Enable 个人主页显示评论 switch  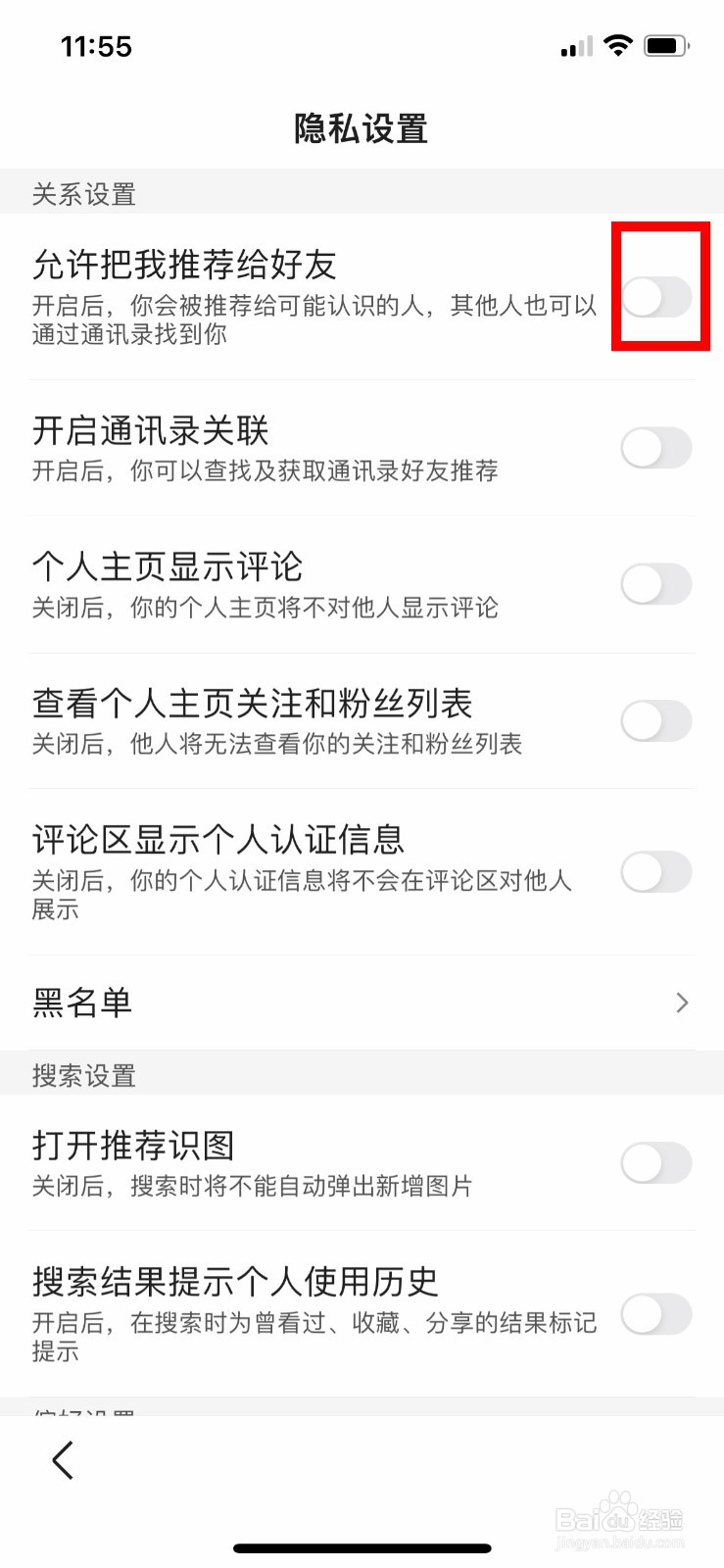coord(654,583)
